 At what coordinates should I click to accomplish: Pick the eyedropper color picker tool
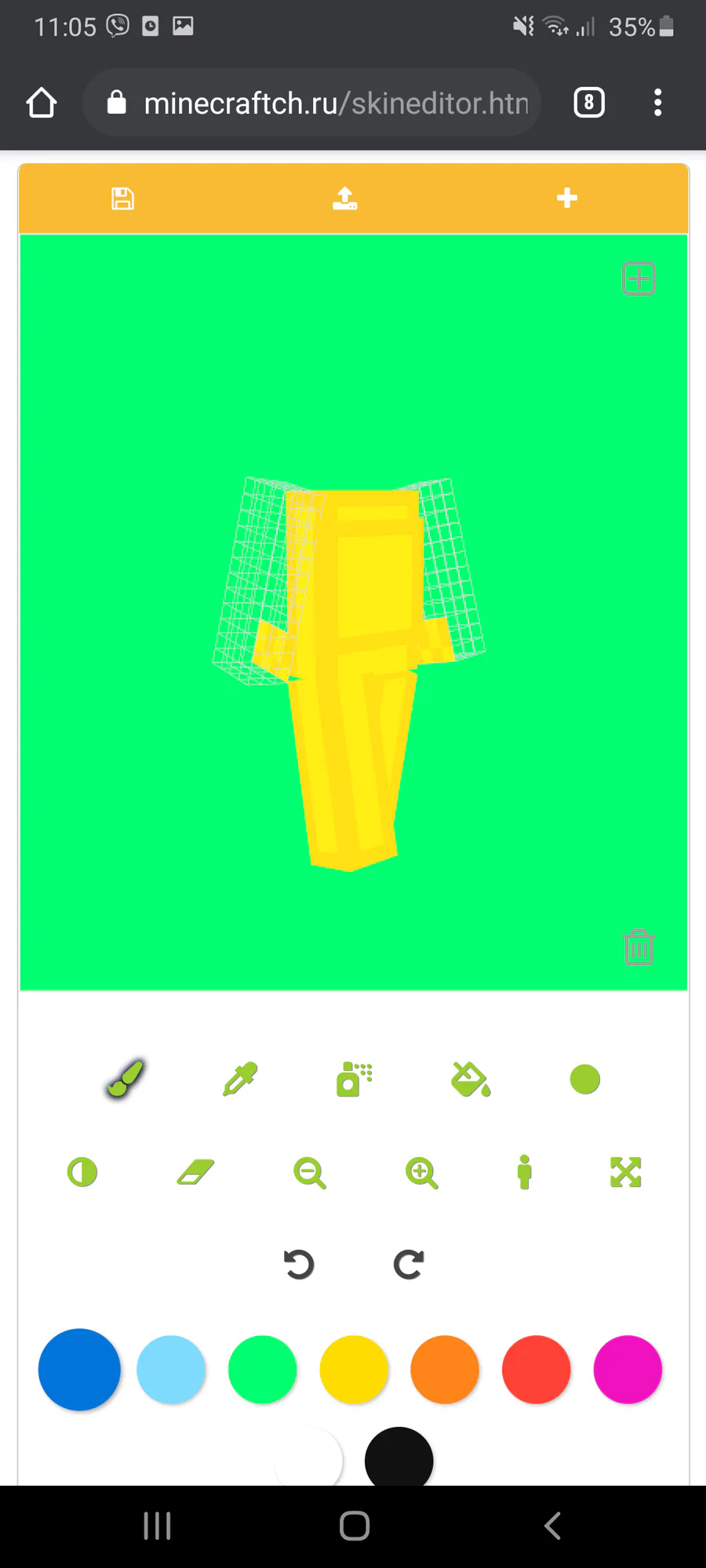point(240,1079)
